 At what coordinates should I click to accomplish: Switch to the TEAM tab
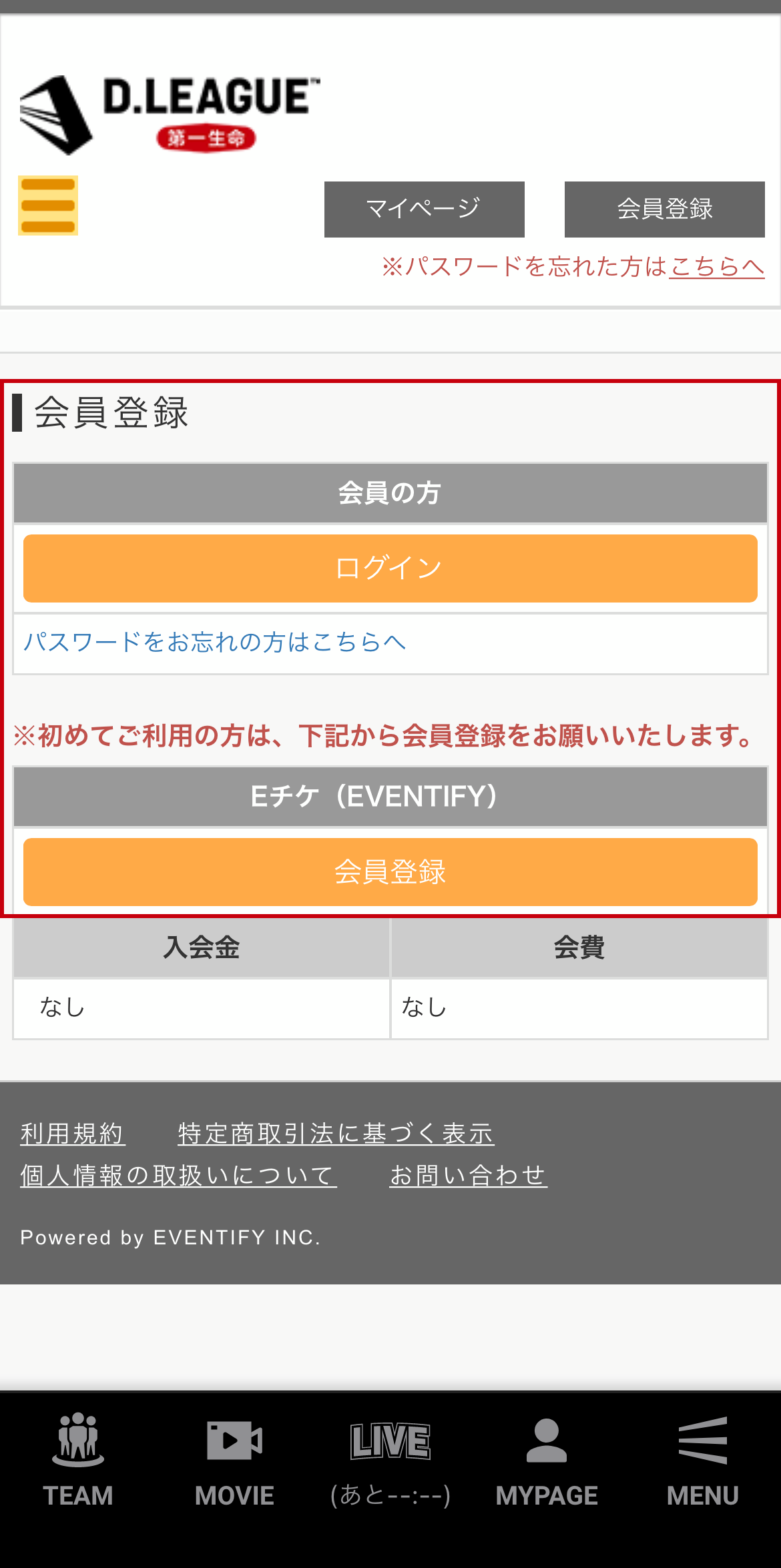point(78,1460)
